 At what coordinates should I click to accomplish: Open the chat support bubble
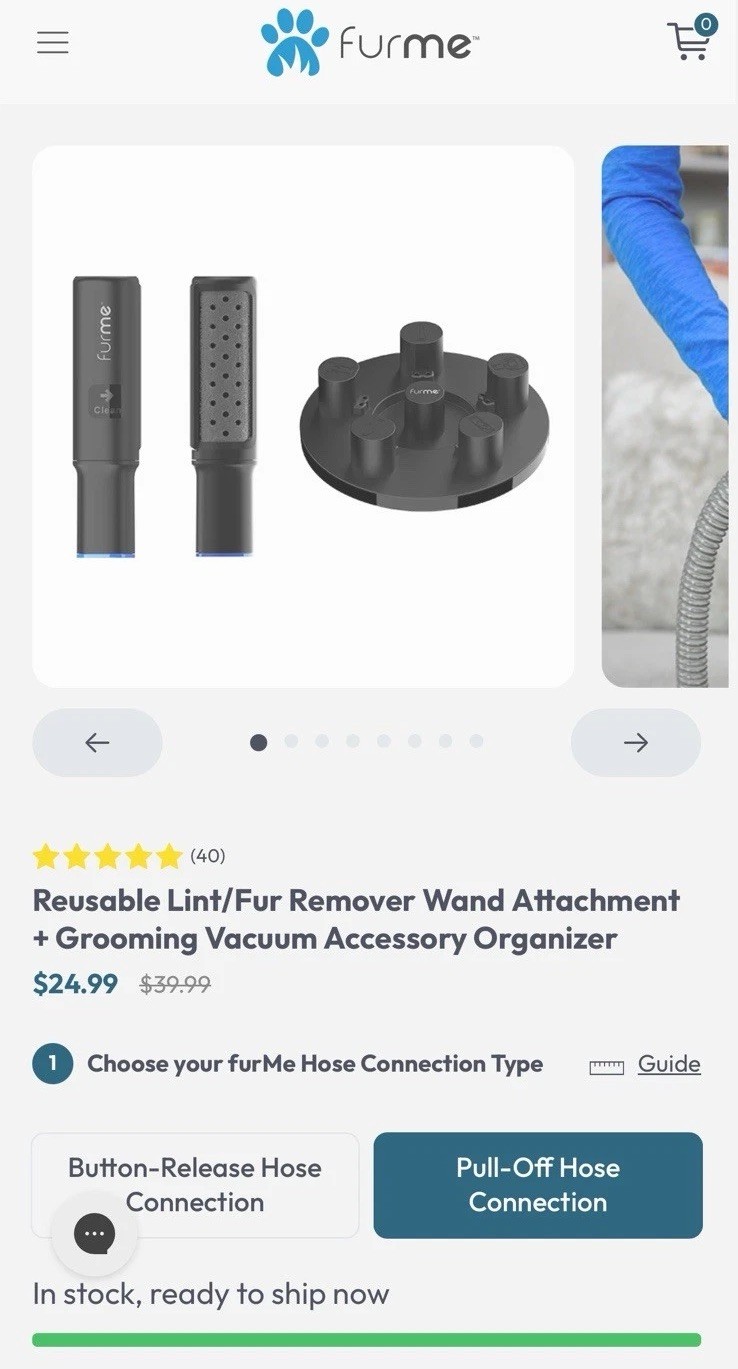[95, 1233]
